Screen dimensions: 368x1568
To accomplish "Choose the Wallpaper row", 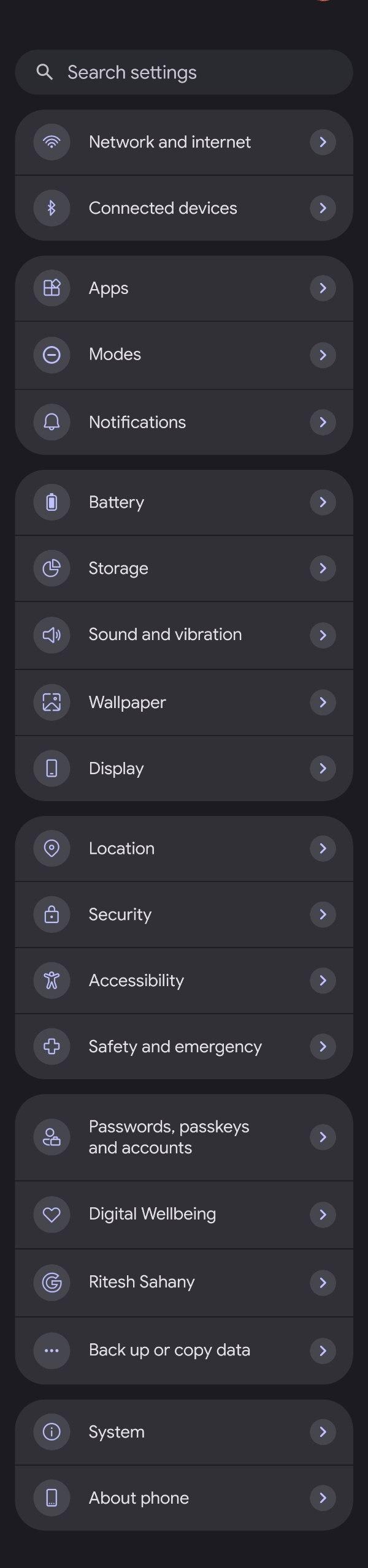I will [x=184, y=702].
